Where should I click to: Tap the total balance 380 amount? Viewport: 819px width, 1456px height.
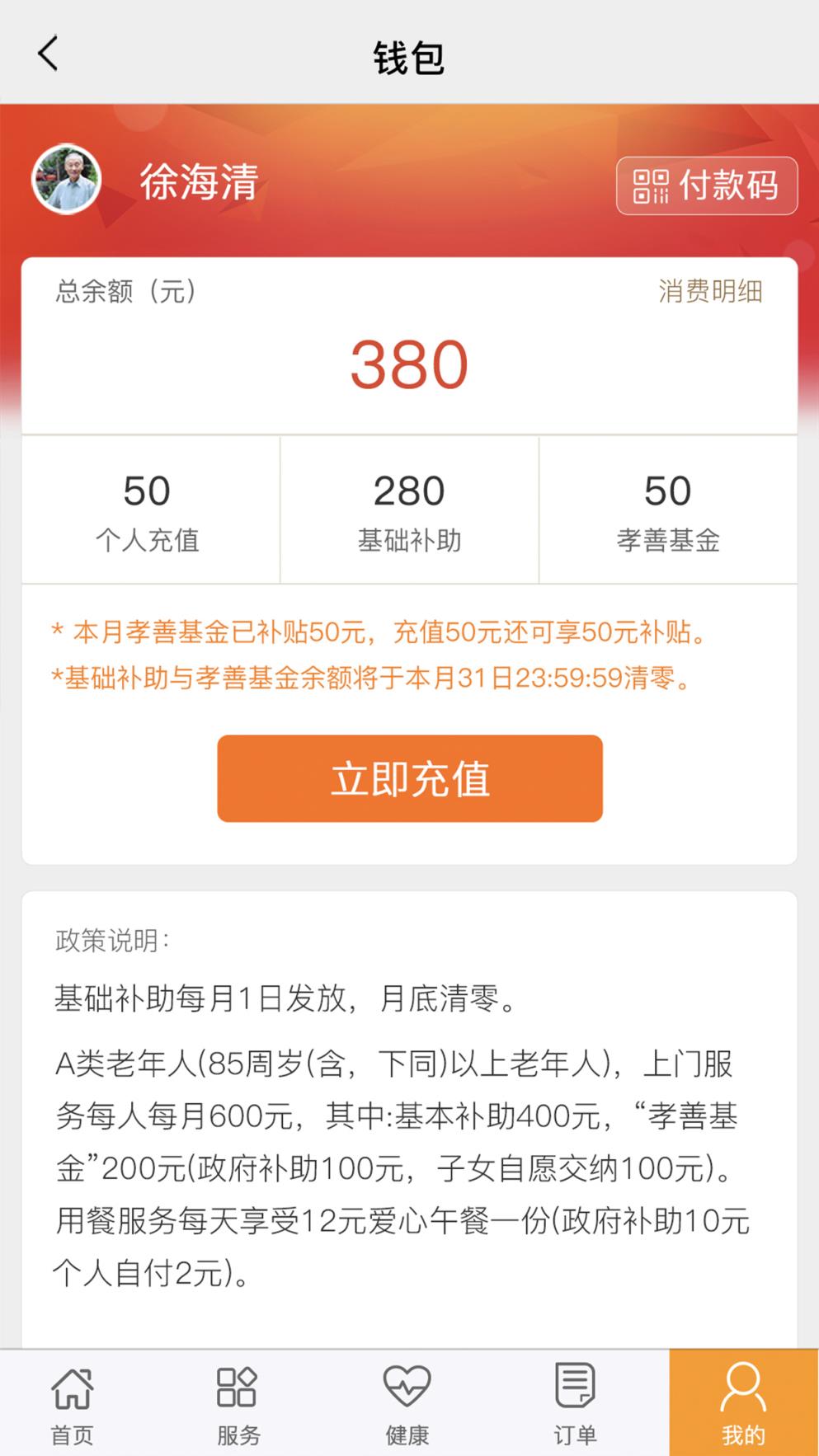[x=409, y=363]
